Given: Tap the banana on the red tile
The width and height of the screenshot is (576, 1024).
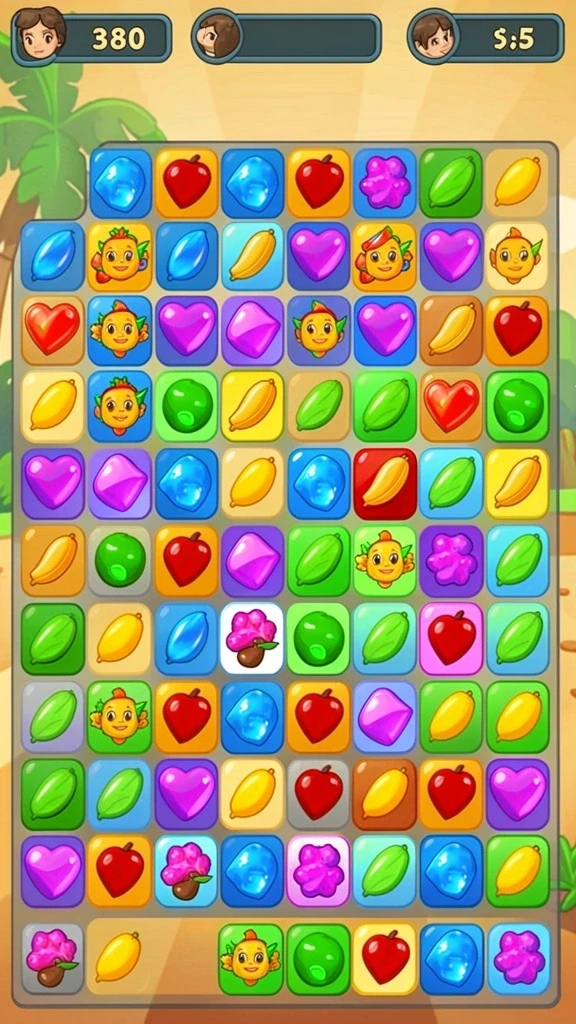Looking at the screenshot, I should click(x=385, y=483).
